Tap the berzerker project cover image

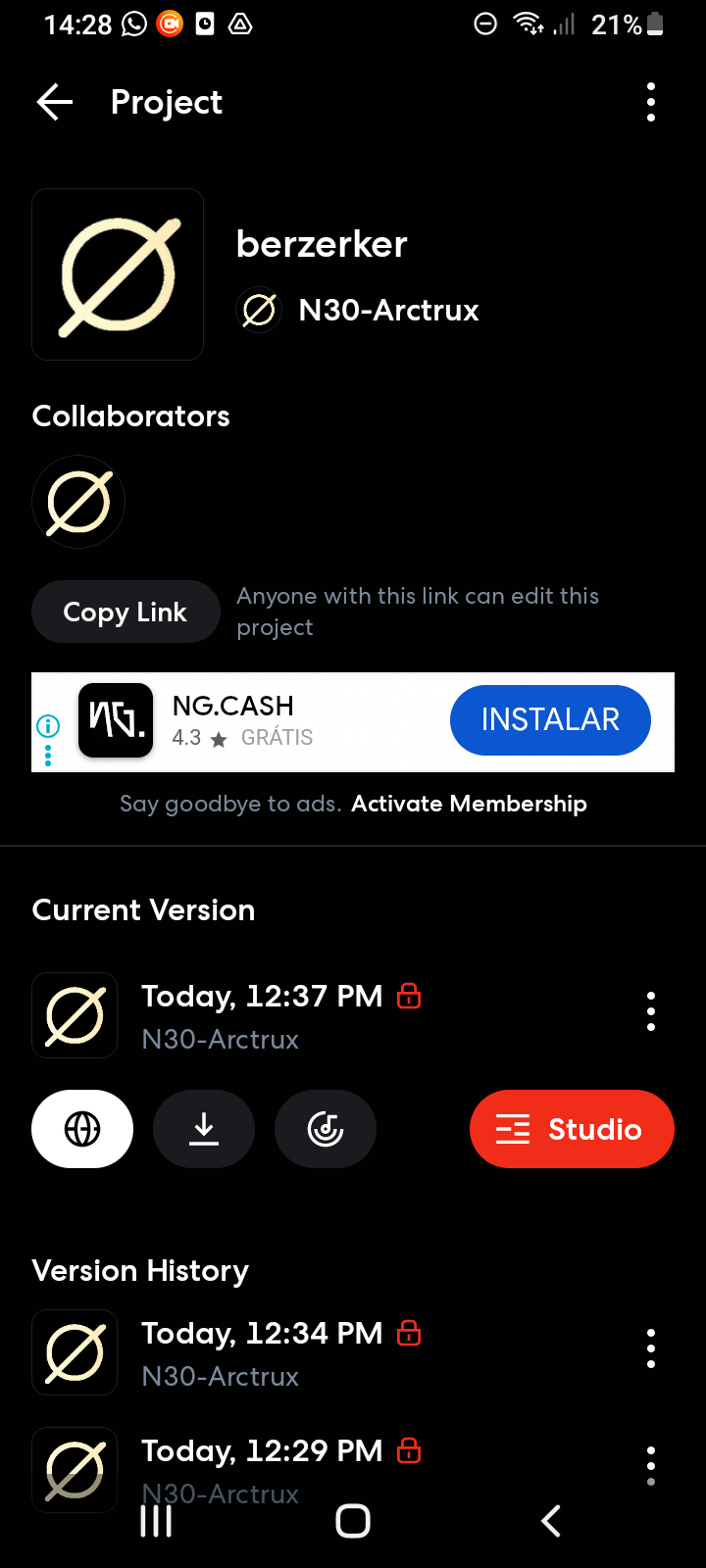click(x=118, y=274)
